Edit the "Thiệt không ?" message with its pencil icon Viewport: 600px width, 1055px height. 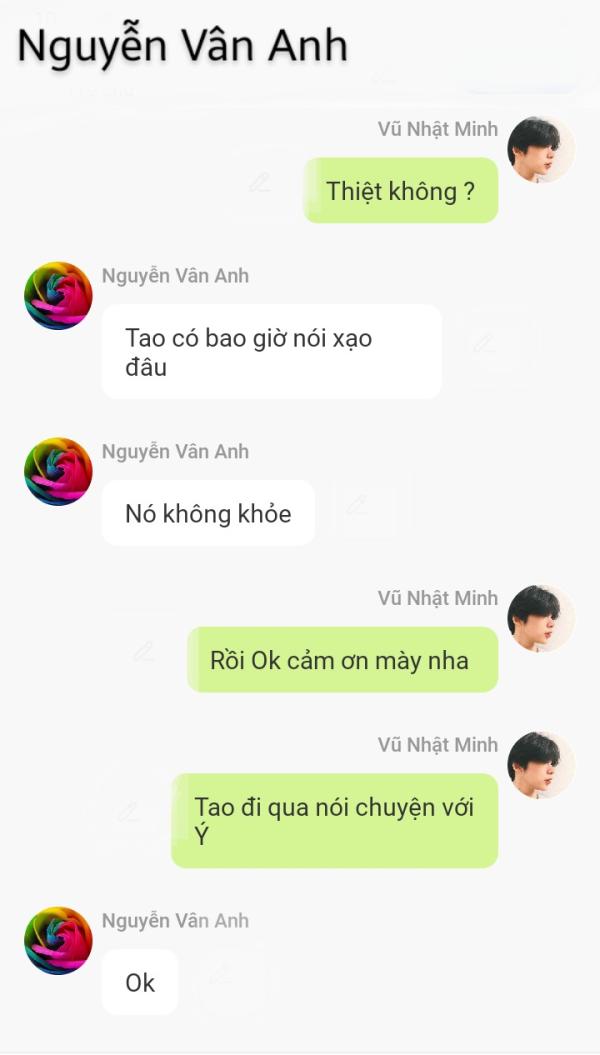260,182
